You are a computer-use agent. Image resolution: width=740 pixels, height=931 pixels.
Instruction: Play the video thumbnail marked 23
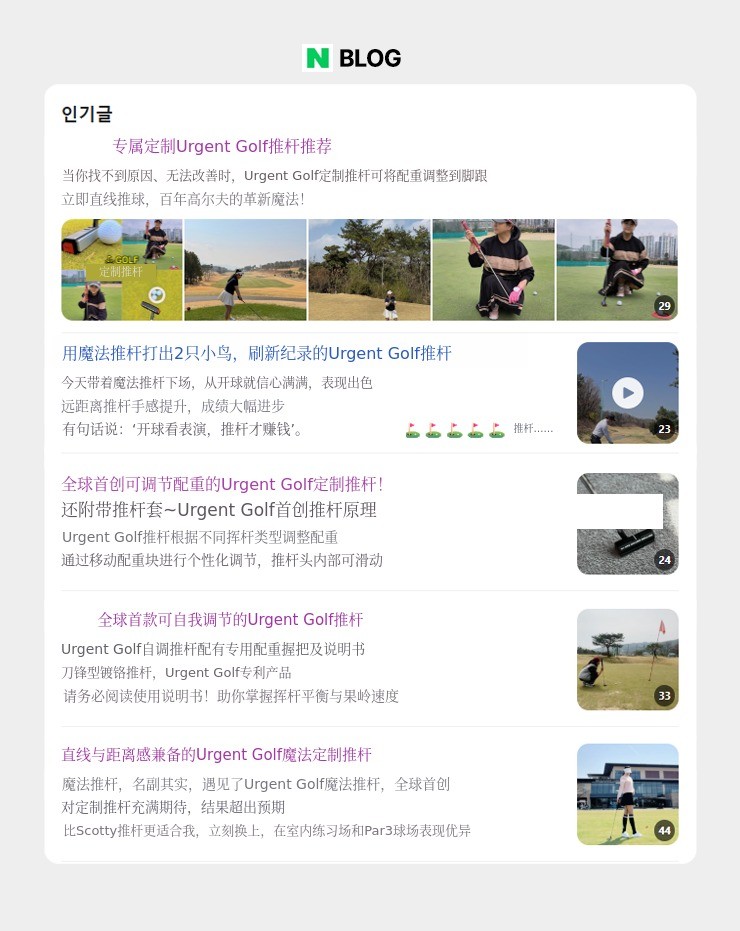click(627, 392)
